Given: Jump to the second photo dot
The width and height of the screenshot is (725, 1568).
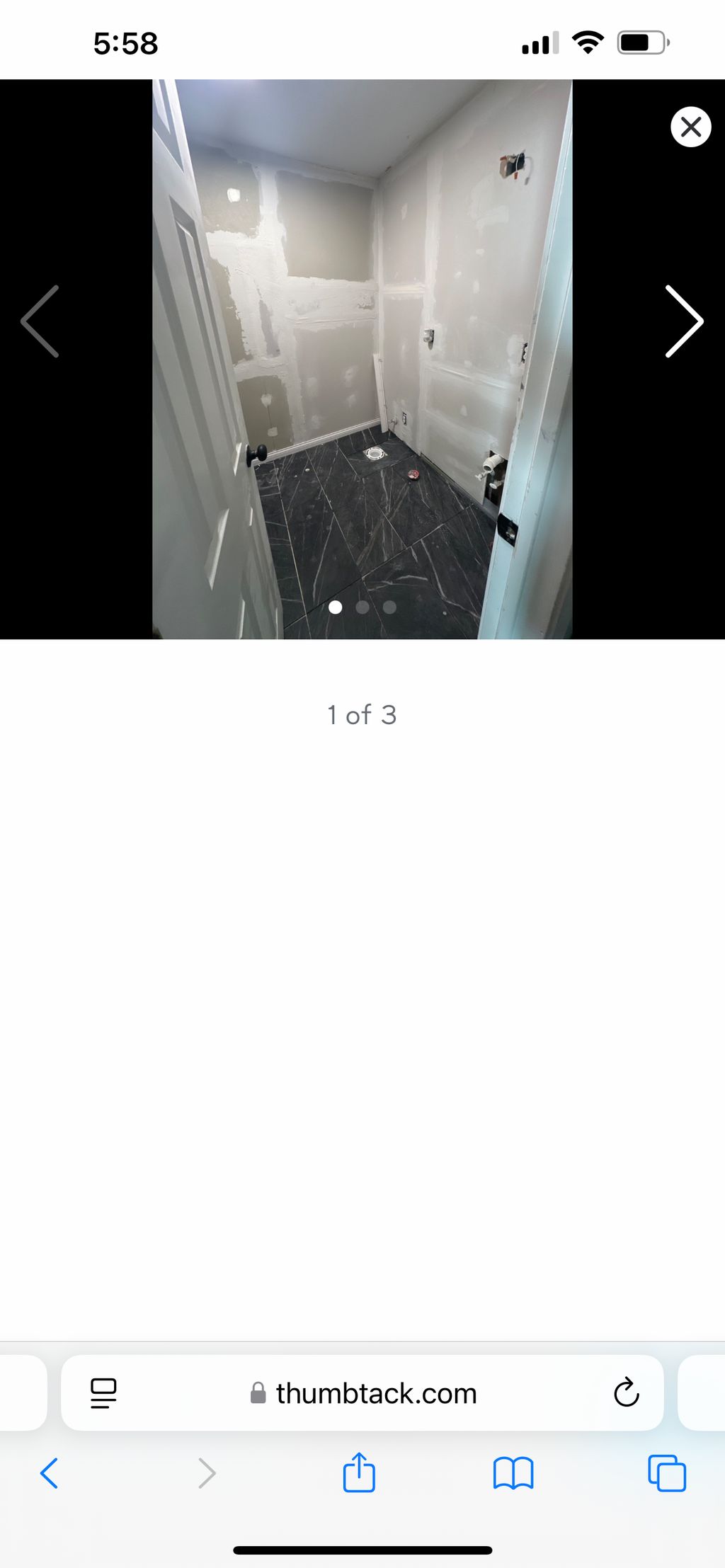Looking at the screenshot, I should 362,607.
